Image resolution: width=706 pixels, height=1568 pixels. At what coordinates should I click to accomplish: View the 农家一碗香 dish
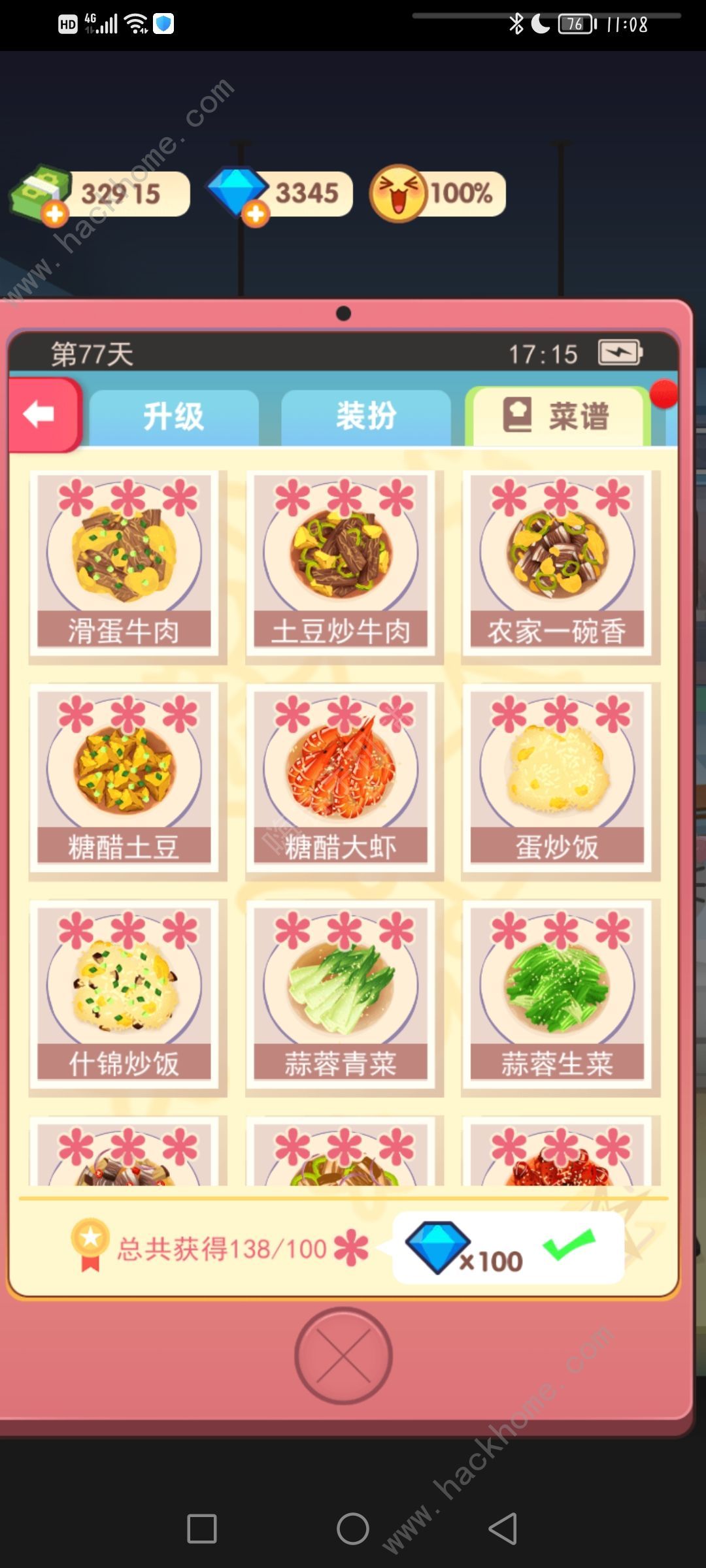[x=557, y=563]
